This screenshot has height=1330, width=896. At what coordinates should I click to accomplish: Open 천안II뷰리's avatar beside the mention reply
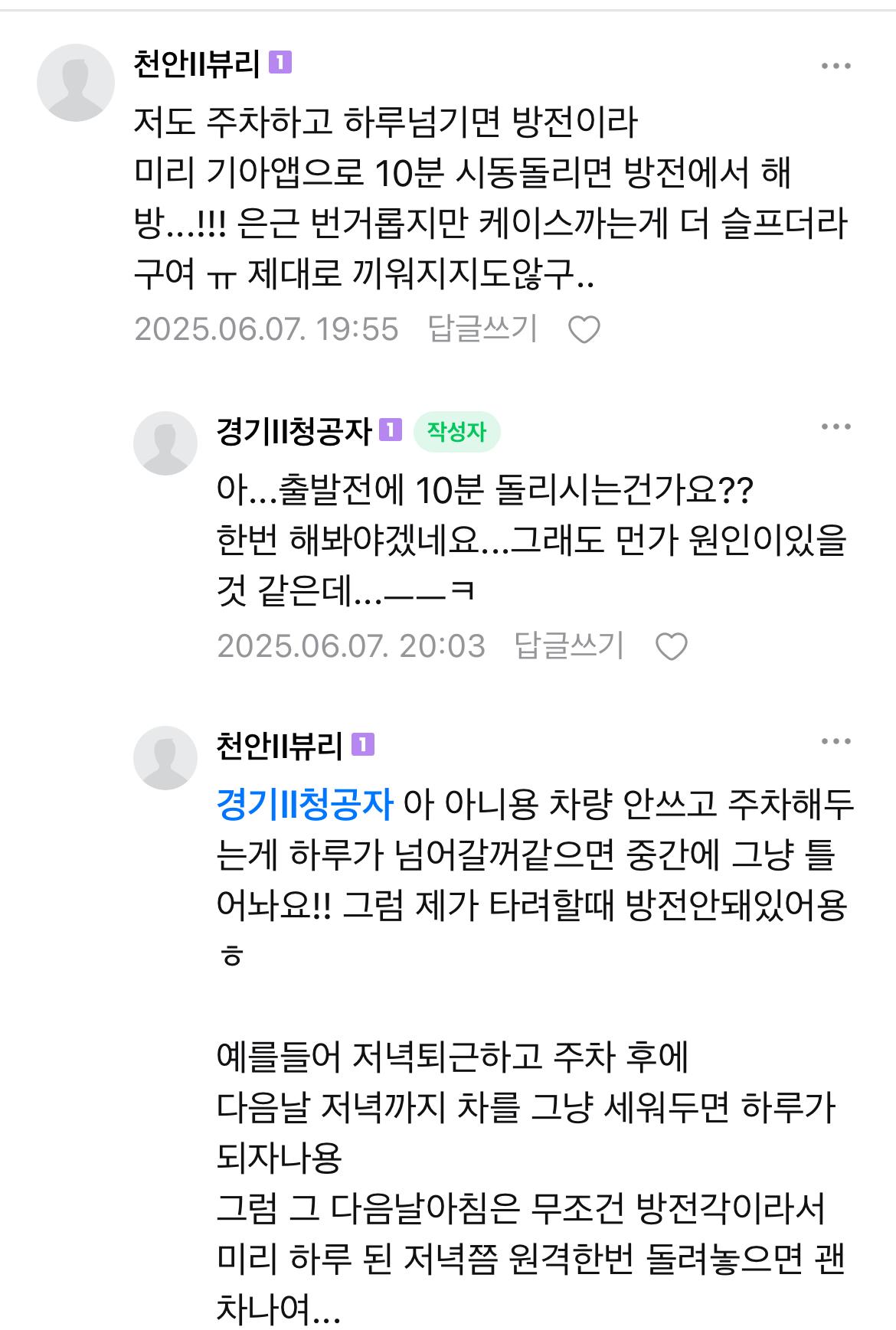point(165,757)
